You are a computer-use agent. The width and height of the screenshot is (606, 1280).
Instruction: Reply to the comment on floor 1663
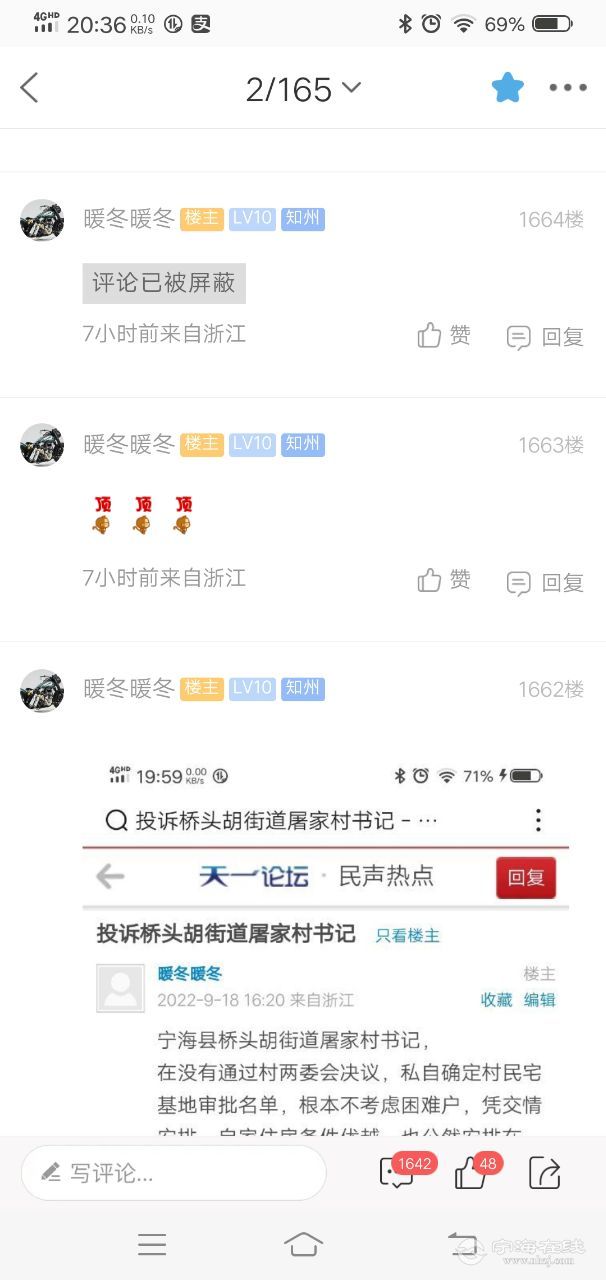pos(545,582)
